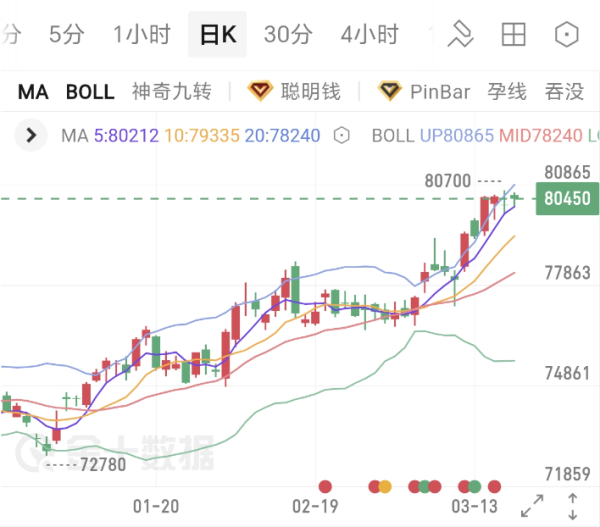Open chart settings hexagon icon
The height and width of the screenshot is (527, 600).
pos(566,35)
